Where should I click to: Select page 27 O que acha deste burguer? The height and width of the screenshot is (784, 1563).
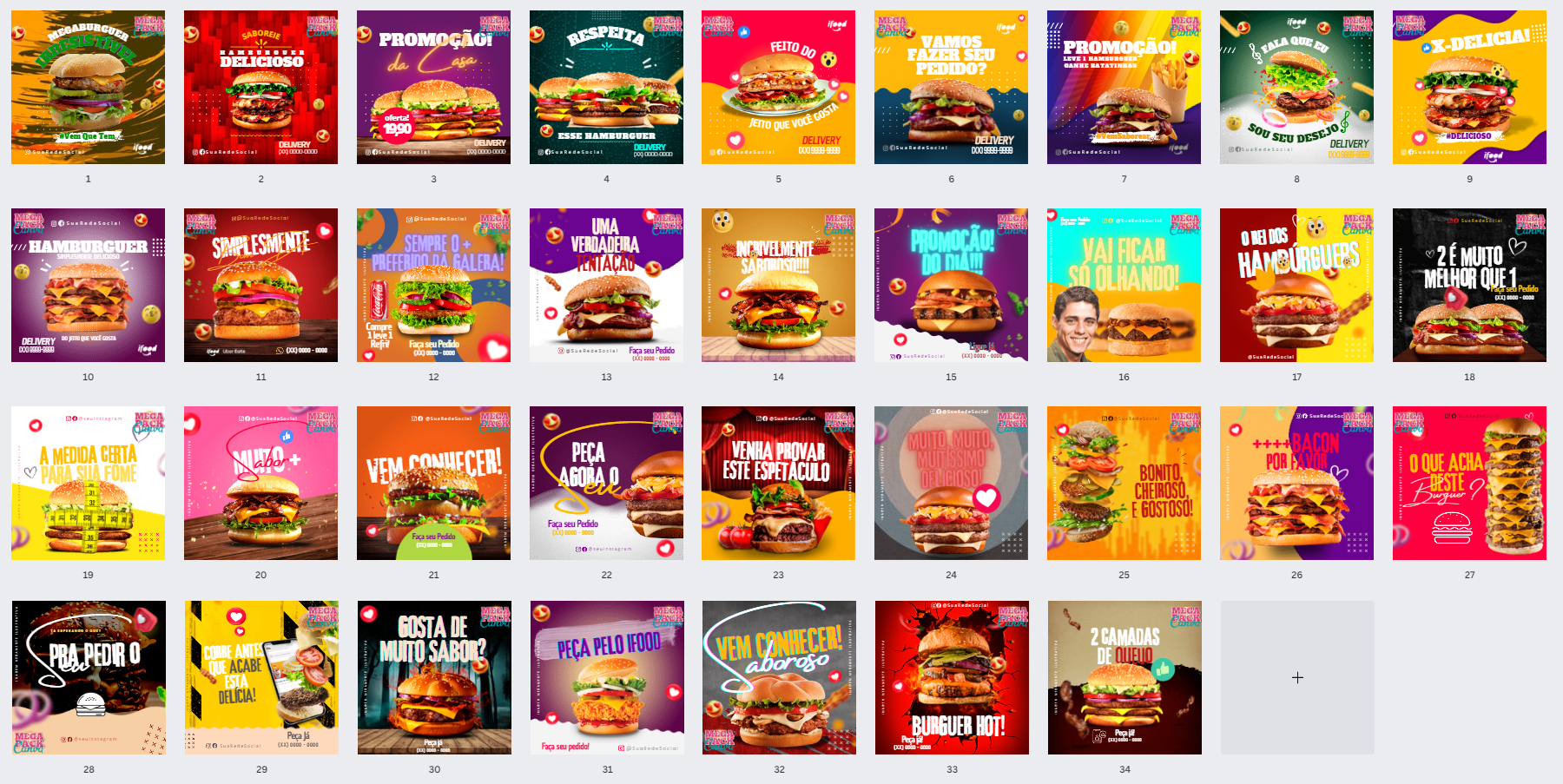point(1469,483)
